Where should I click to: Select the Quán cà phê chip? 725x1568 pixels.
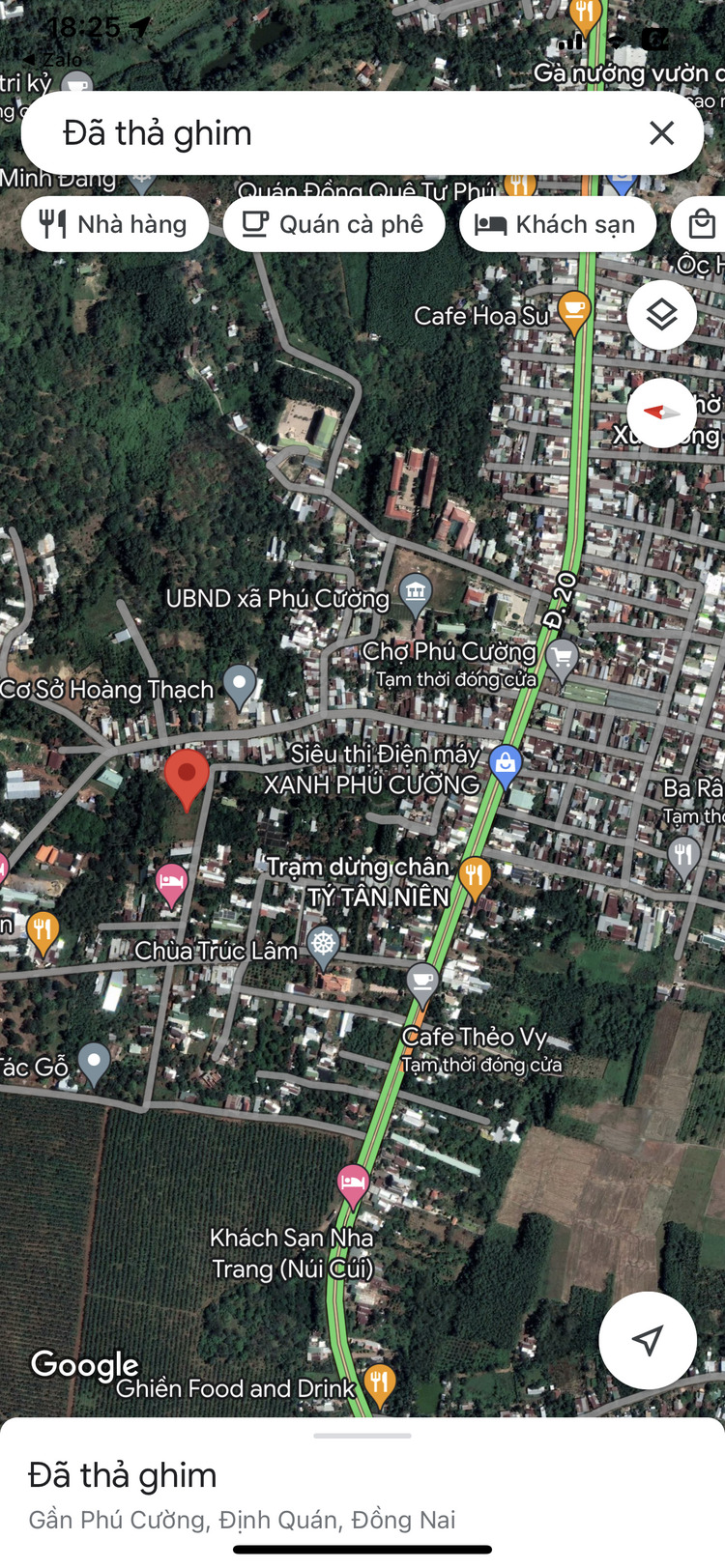pyautogui.click(x=334, y=224)
